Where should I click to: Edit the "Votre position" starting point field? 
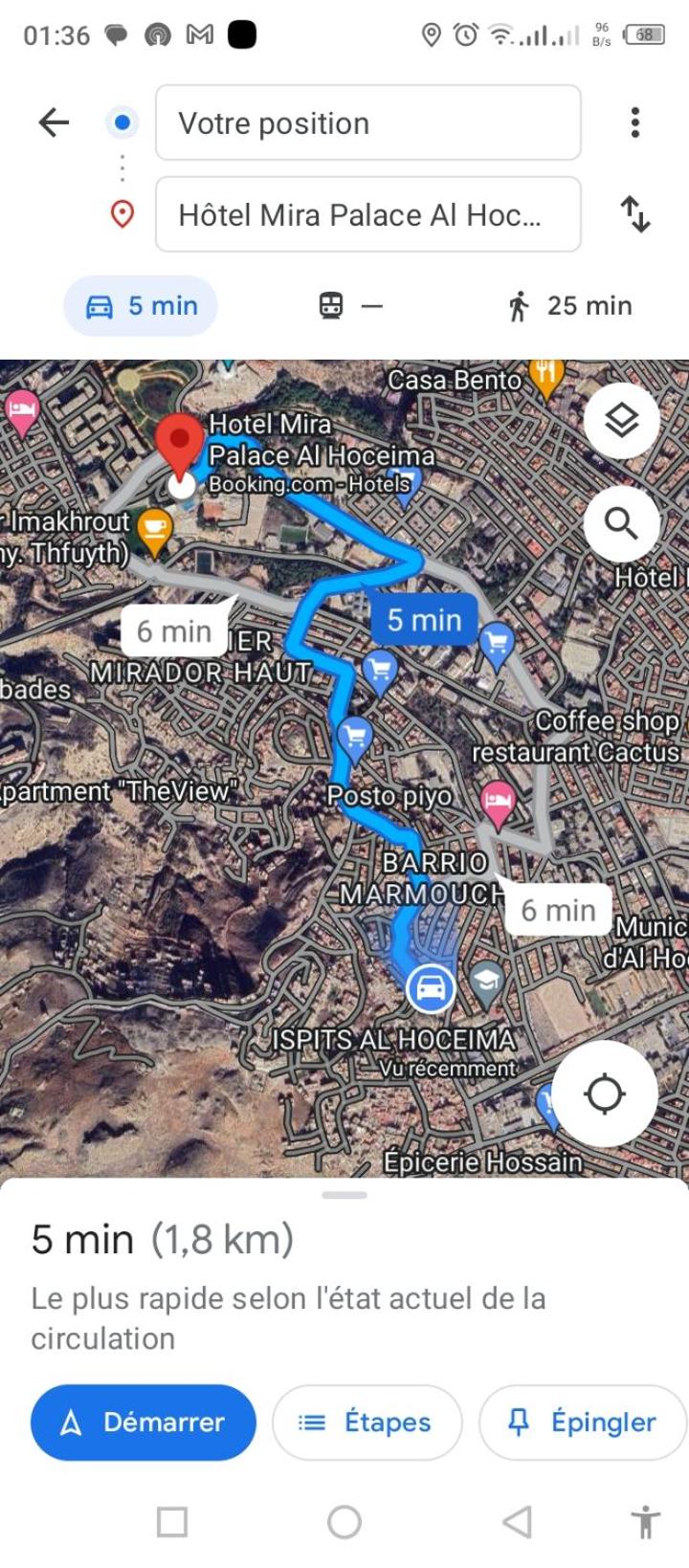coord(368,122)
